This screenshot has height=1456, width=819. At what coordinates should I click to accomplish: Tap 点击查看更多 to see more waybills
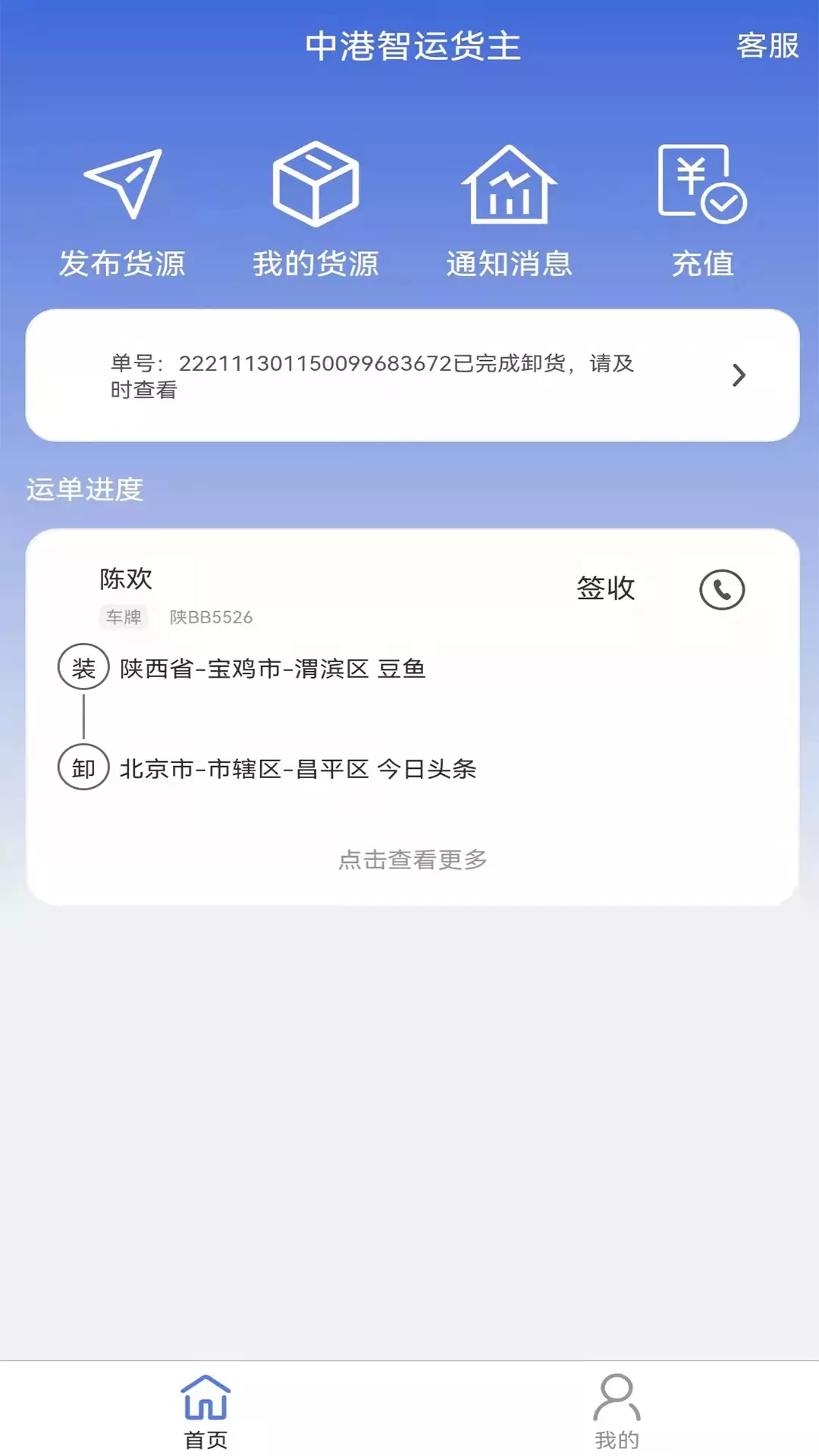413,859
